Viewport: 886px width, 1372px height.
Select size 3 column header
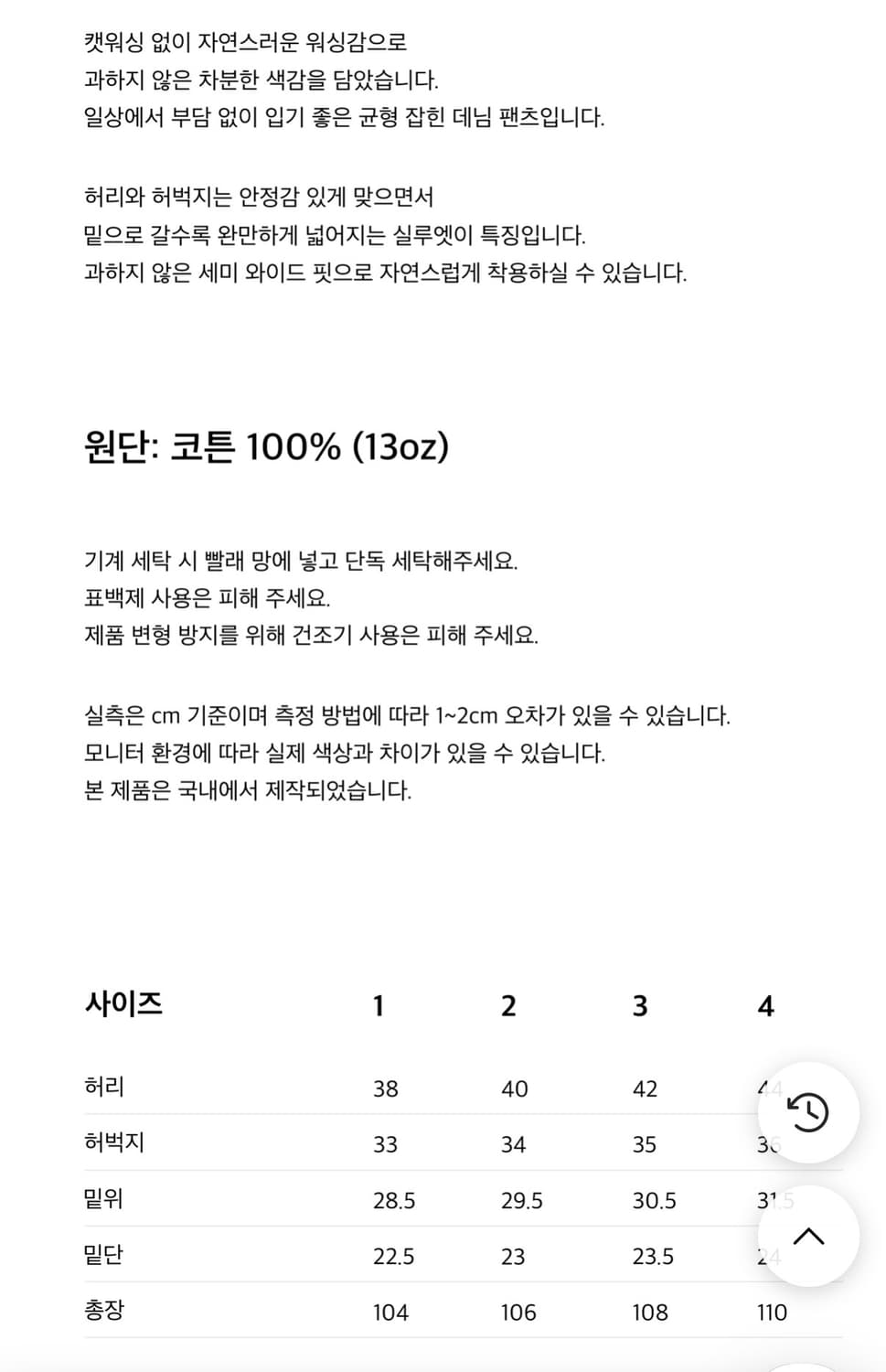pos(640,1006)
